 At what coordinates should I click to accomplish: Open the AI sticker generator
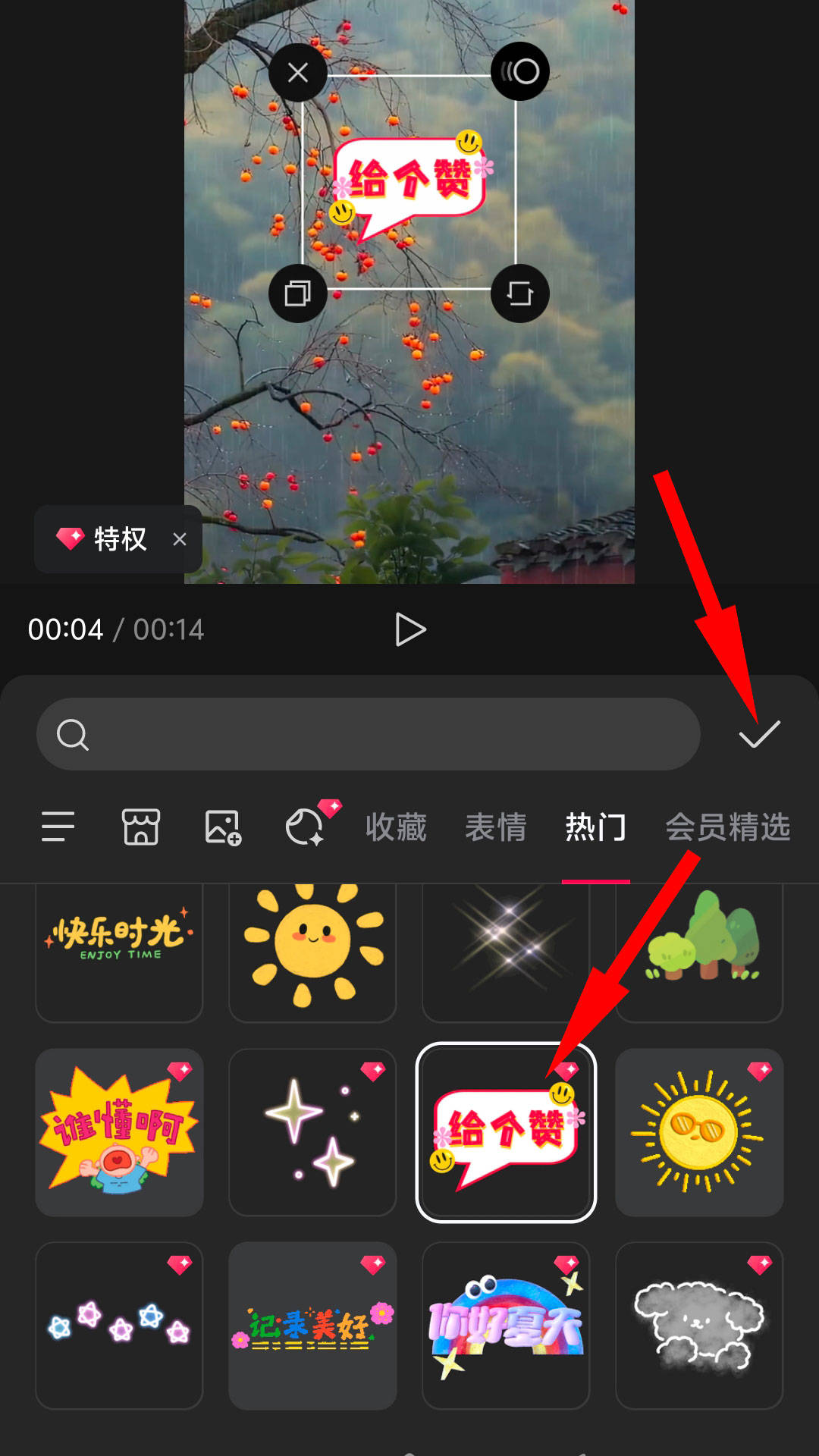[306, 827]
